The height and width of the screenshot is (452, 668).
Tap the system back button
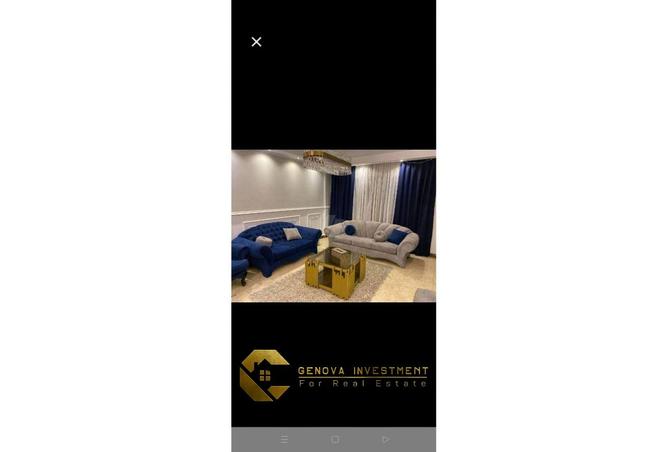(x=385, y=439)
